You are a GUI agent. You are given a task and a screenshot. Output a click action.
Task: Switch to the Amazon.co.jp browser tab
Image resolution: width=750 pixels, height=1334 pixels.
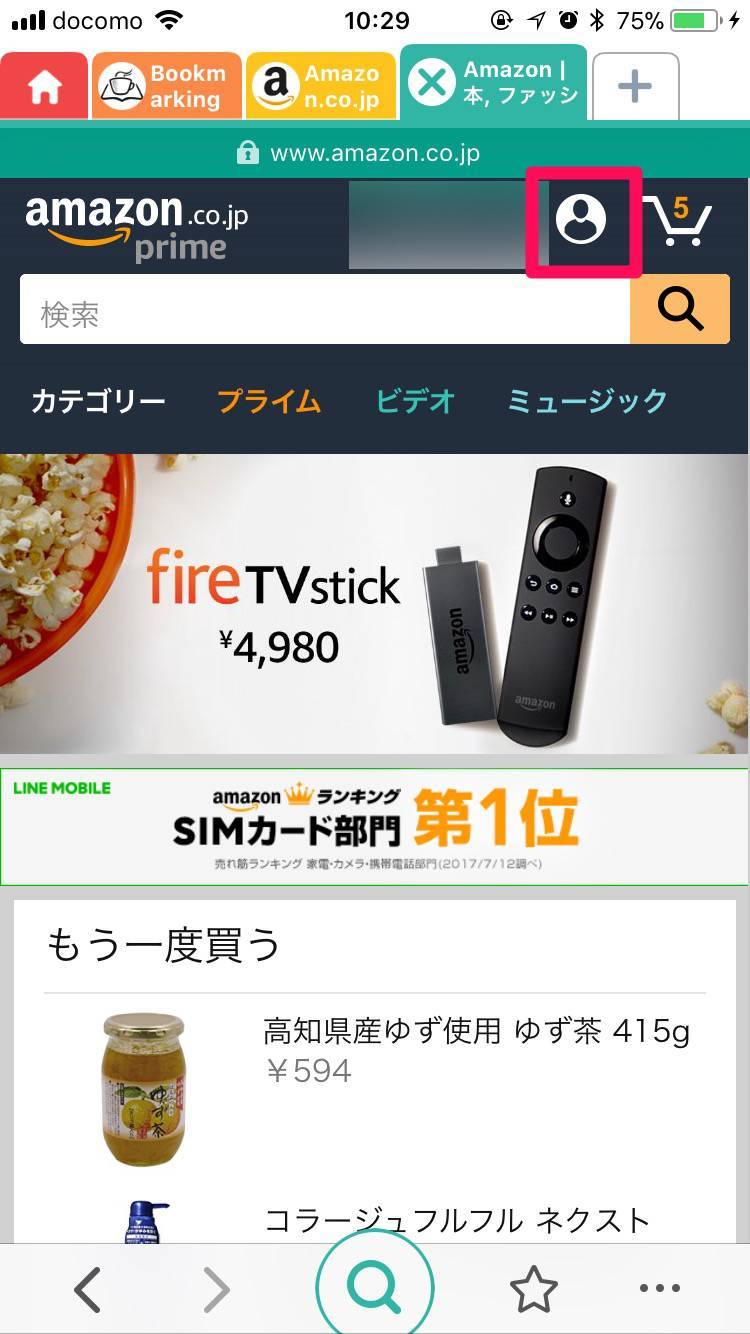pos(320,87)
